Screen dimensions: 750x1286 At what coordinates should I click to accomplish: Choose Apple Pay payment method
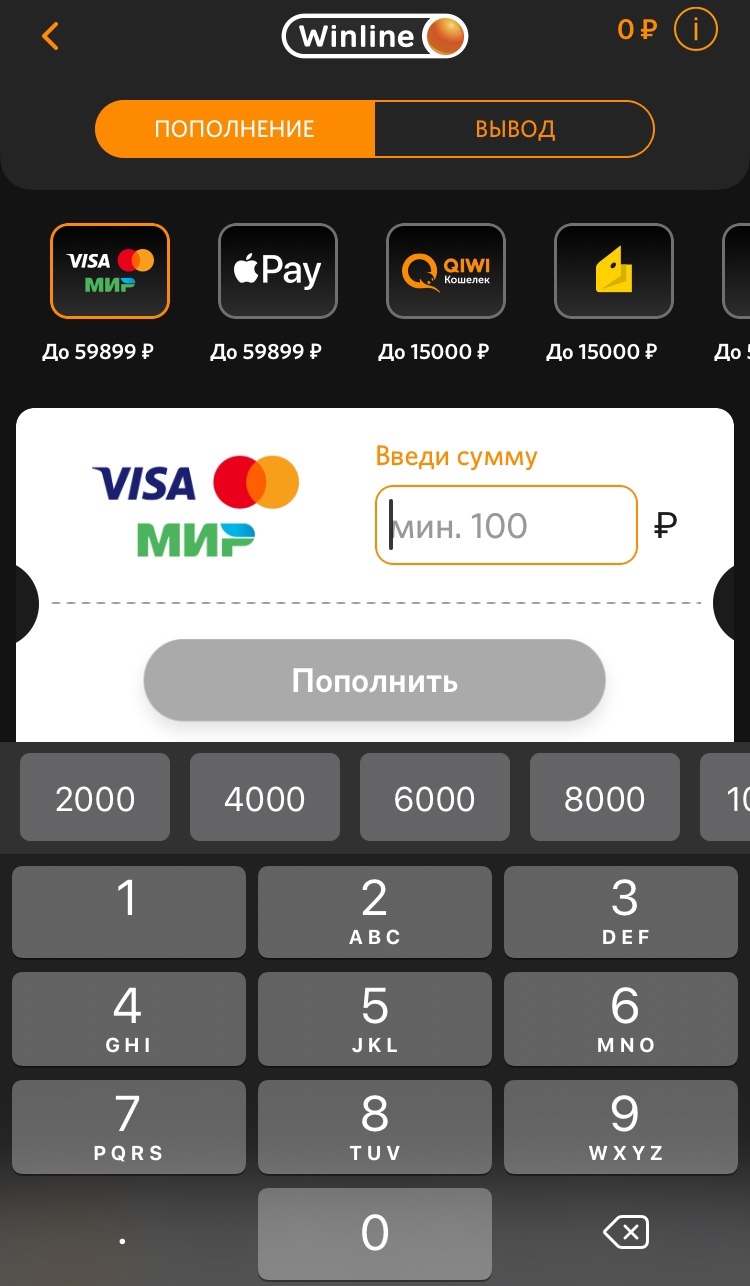click(278, 271)
